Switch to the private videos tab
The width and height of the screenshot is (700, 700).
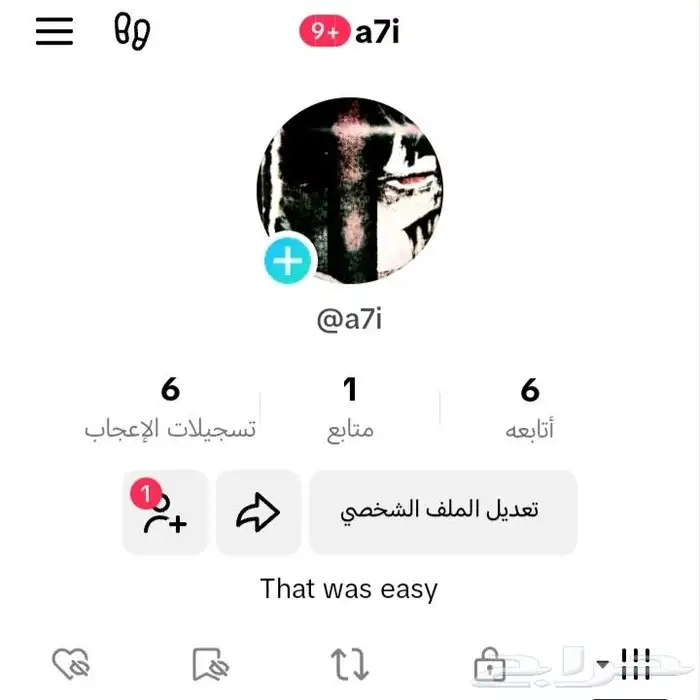[x=489, y=663]
